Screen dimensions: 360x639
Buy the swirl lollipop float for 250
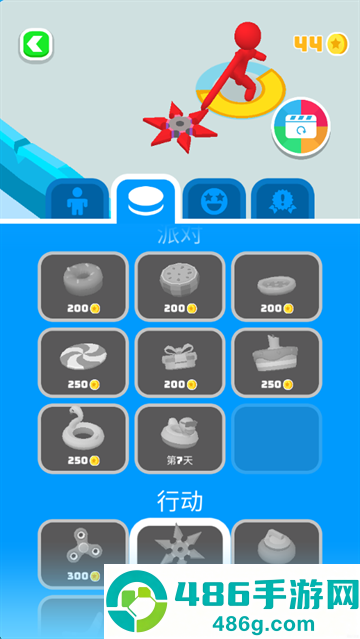83,363
